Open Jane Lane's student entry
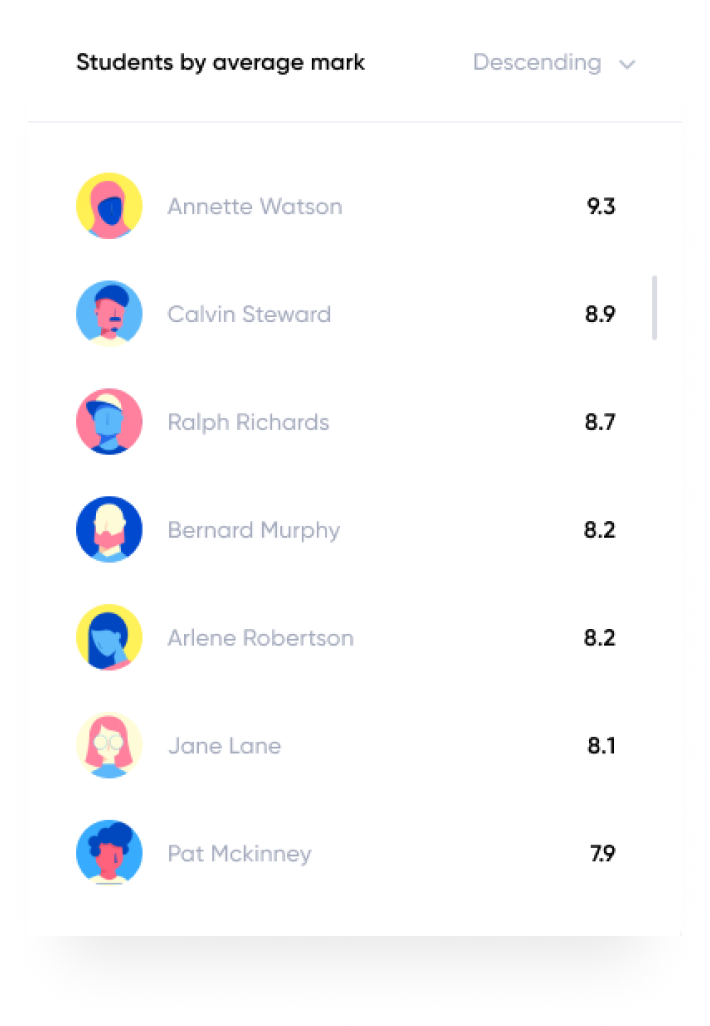The width and height of the screenshot is (710, 1026). tap(224, 746)
